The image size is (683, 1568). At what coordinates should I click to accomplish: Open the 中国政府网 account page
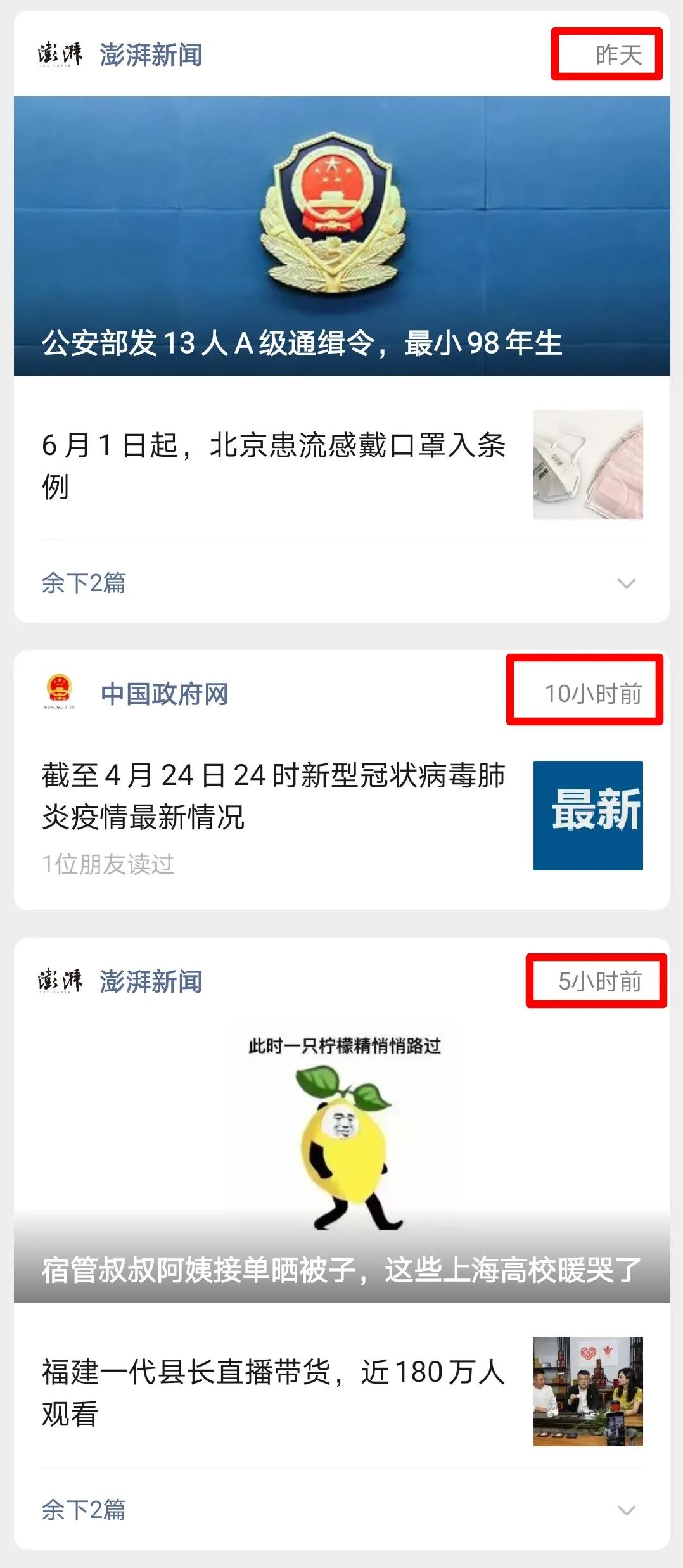(163, 694)
